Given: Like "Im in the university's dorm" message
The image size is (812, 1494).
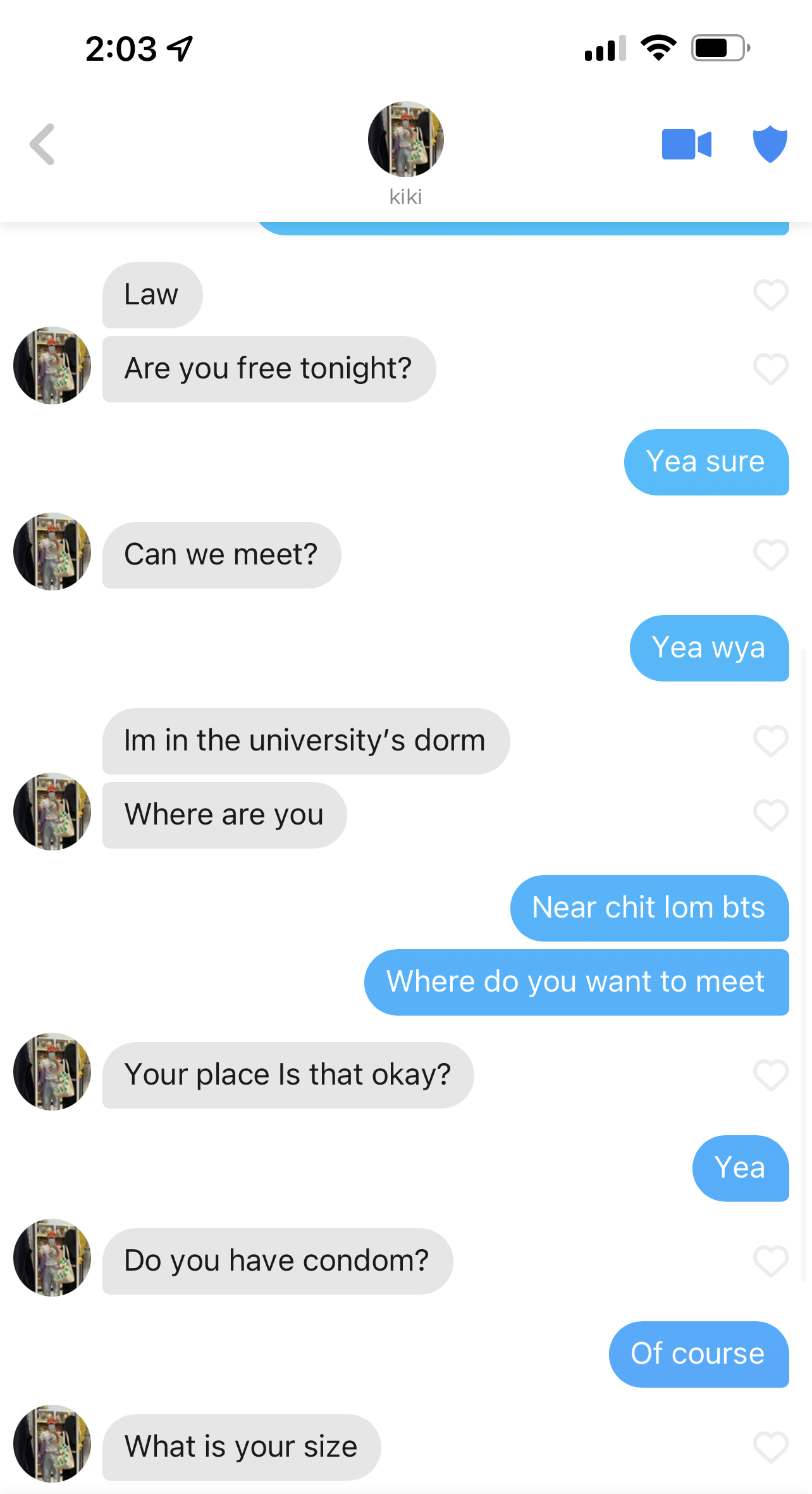Looking at the screenshot, I should [x=771, y=741].
